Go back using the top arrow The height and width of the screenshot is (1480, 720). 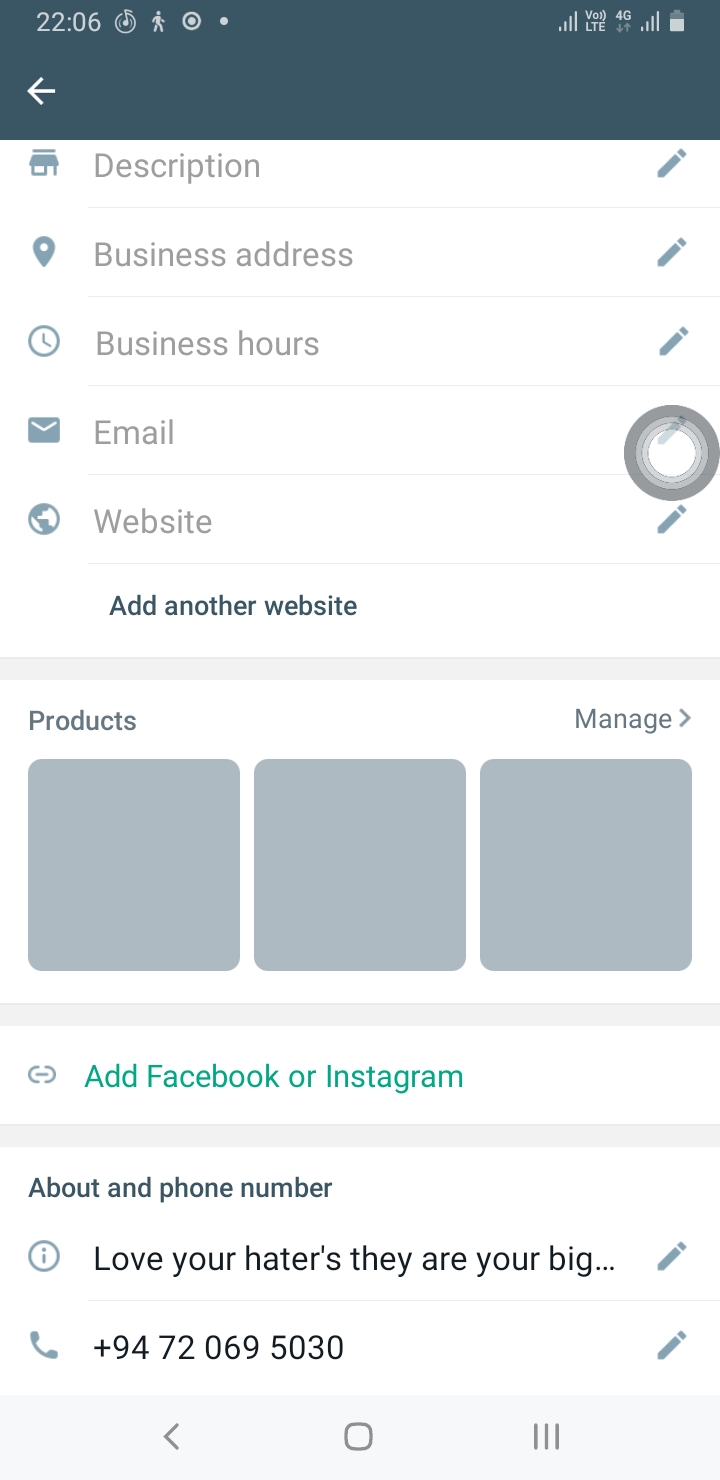(41, 92)
